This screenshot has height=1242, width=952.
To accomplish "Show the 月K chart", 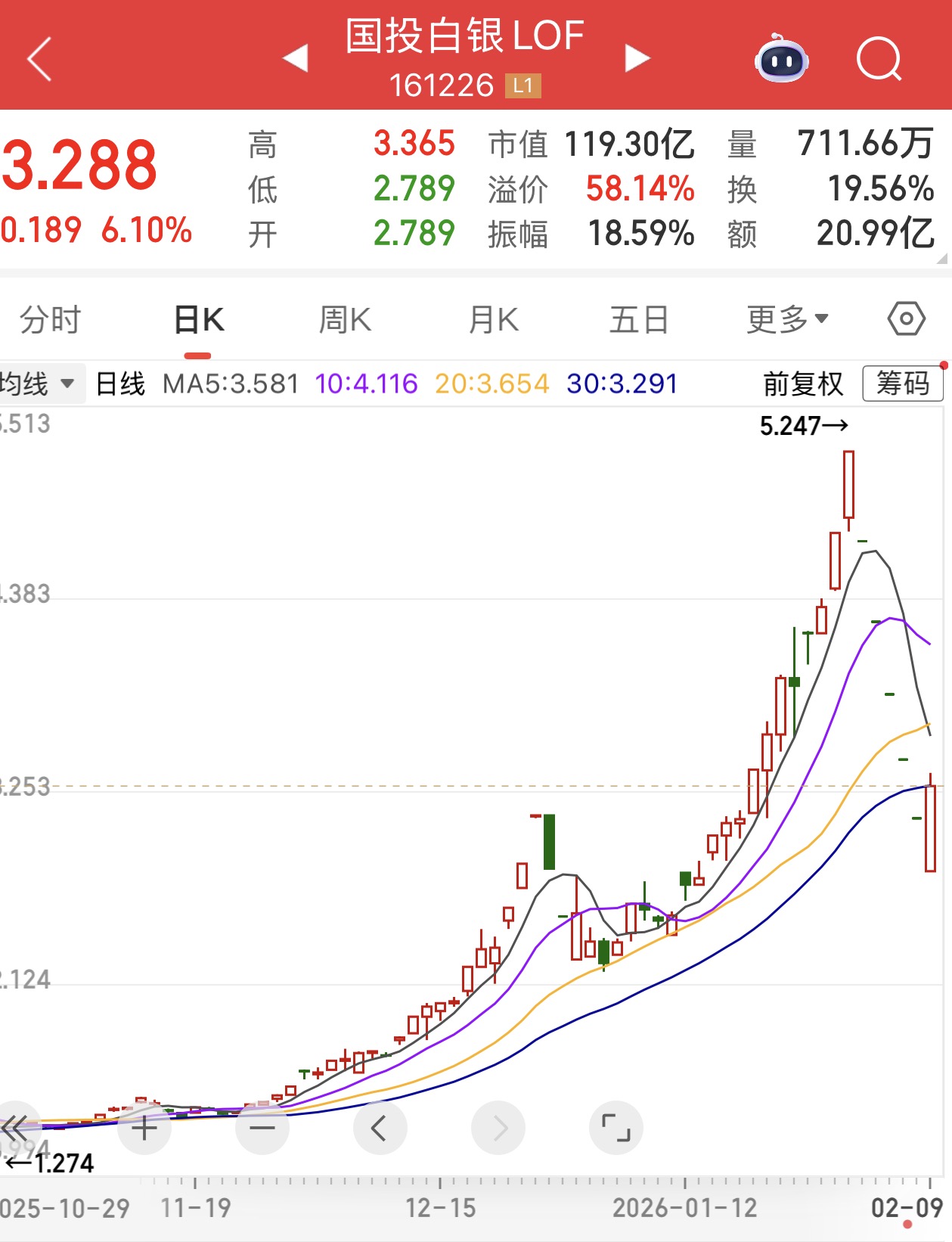I will point(493,320).
